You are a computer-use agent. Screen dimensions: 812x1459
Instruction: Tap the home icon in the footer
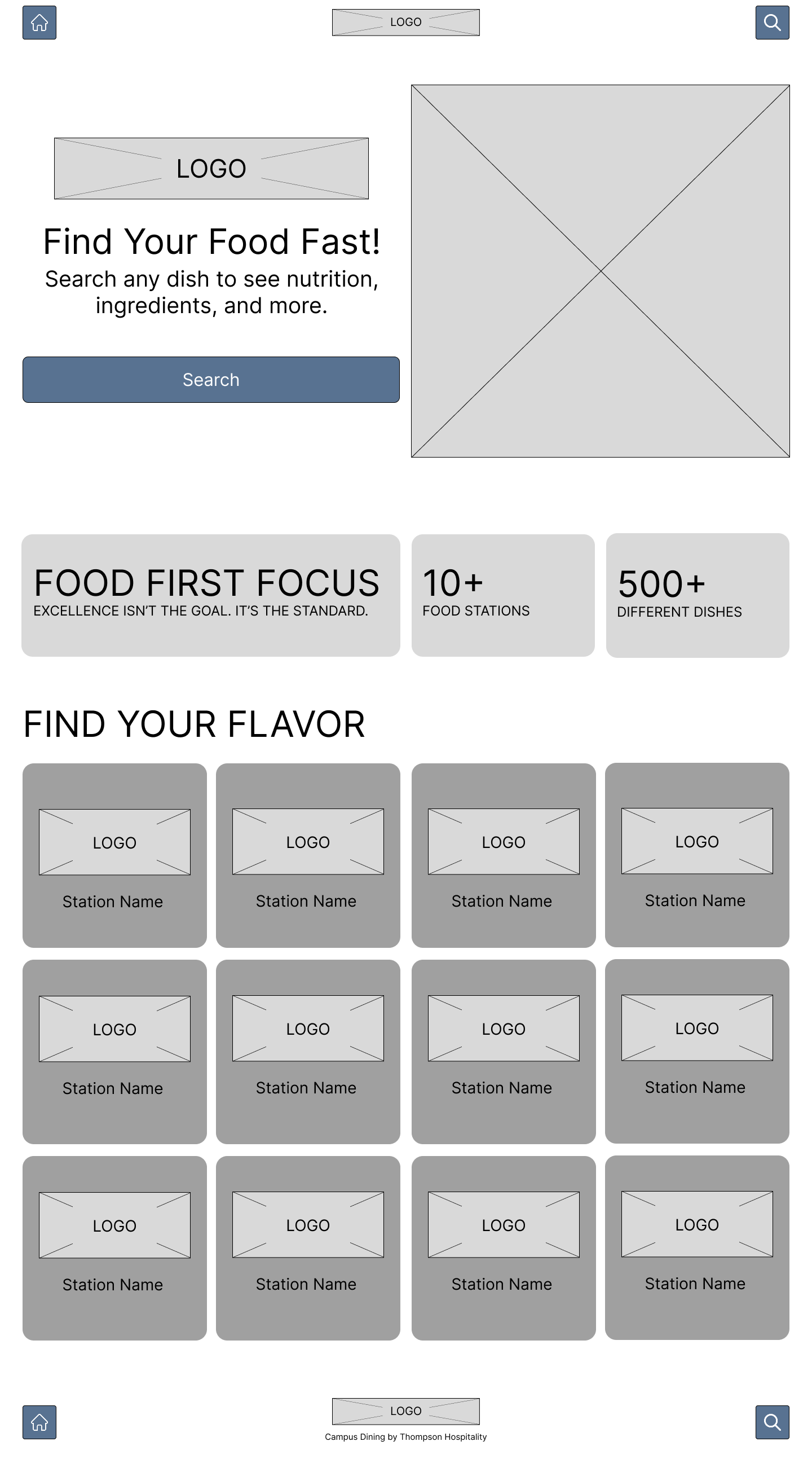click(x=39, y=1422)
